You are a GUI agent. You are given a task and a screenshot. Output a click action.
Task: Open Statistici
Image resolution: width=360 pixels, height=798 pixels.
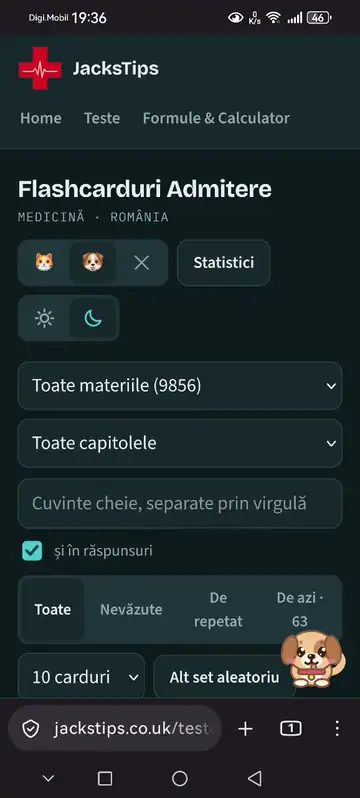[224, 263]
